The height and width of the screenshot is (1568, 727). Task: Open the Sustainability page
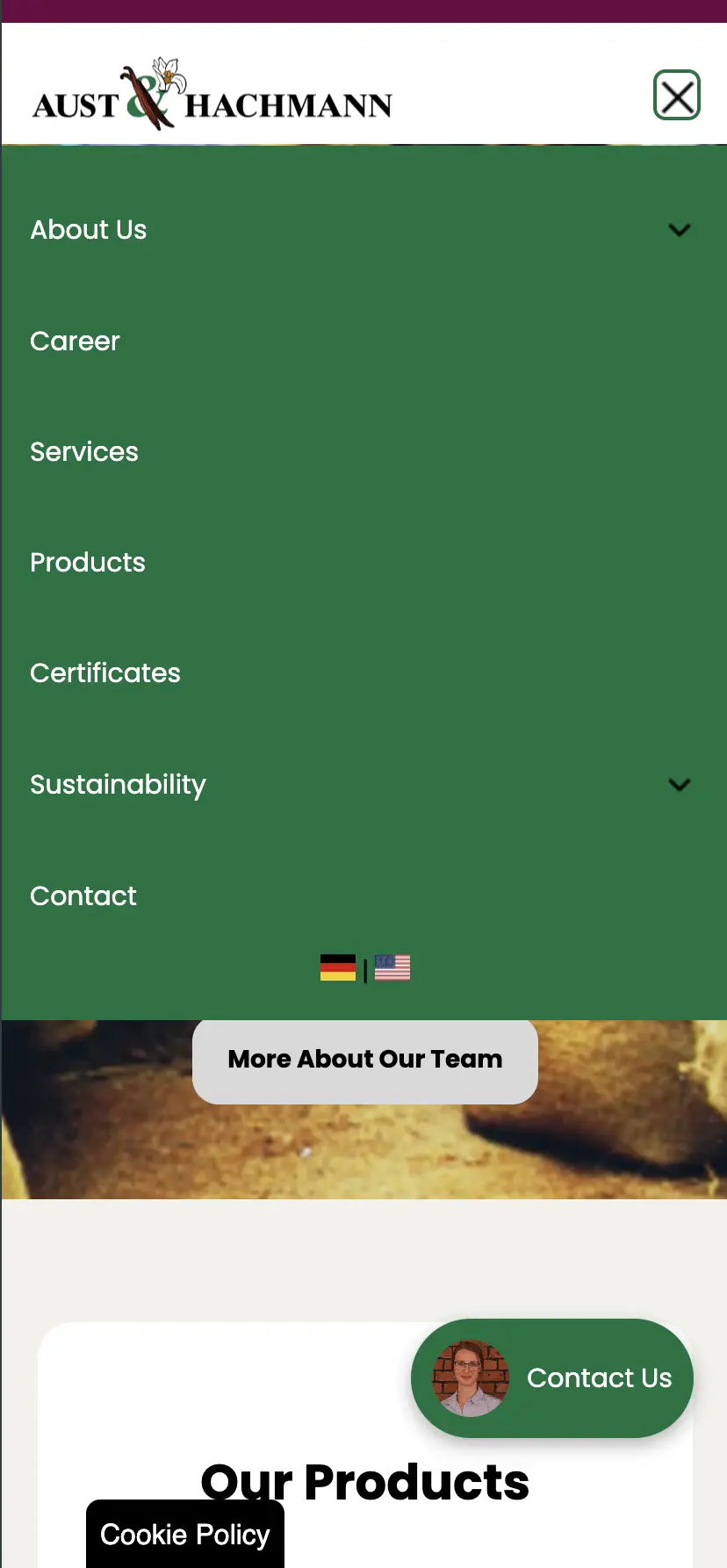pos(118,784)
